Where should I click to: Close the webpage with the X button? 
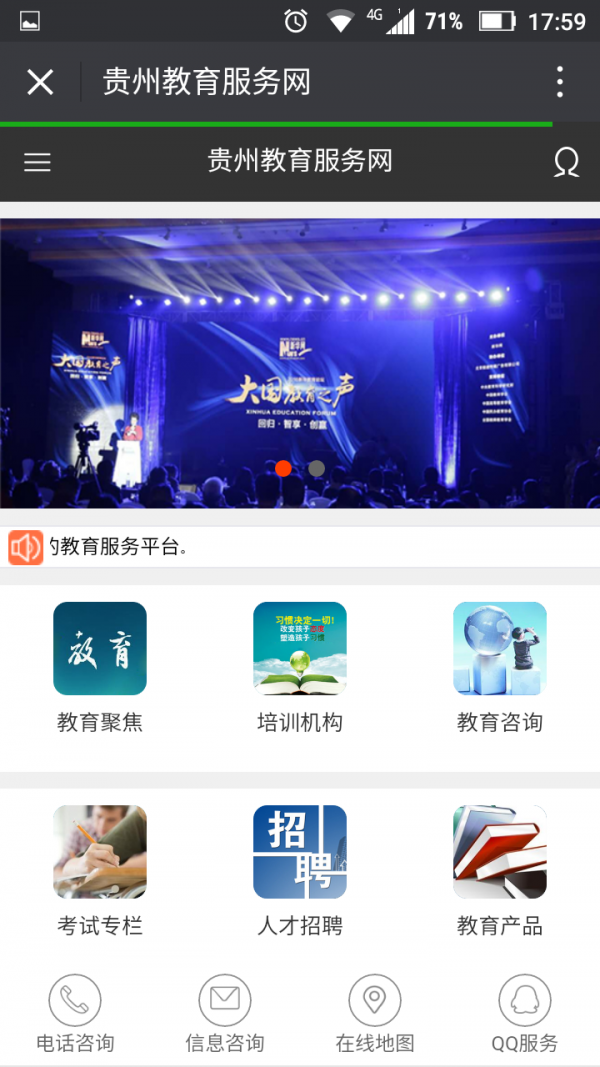point(40,82)
